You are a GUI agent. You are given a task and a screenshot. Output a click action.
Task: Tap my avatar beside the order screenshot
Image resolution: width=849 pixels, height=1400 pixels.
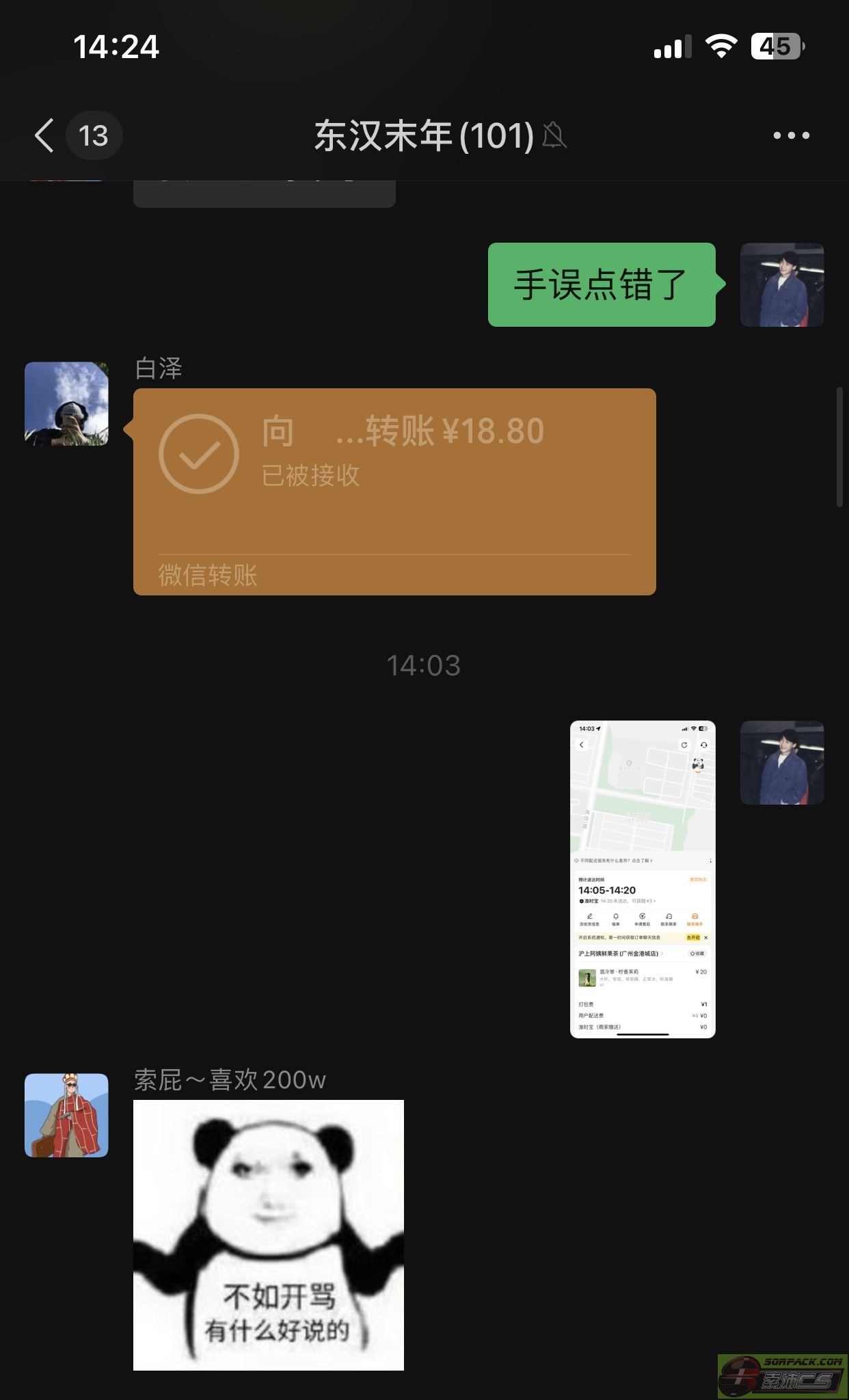[x=782, y=762]
